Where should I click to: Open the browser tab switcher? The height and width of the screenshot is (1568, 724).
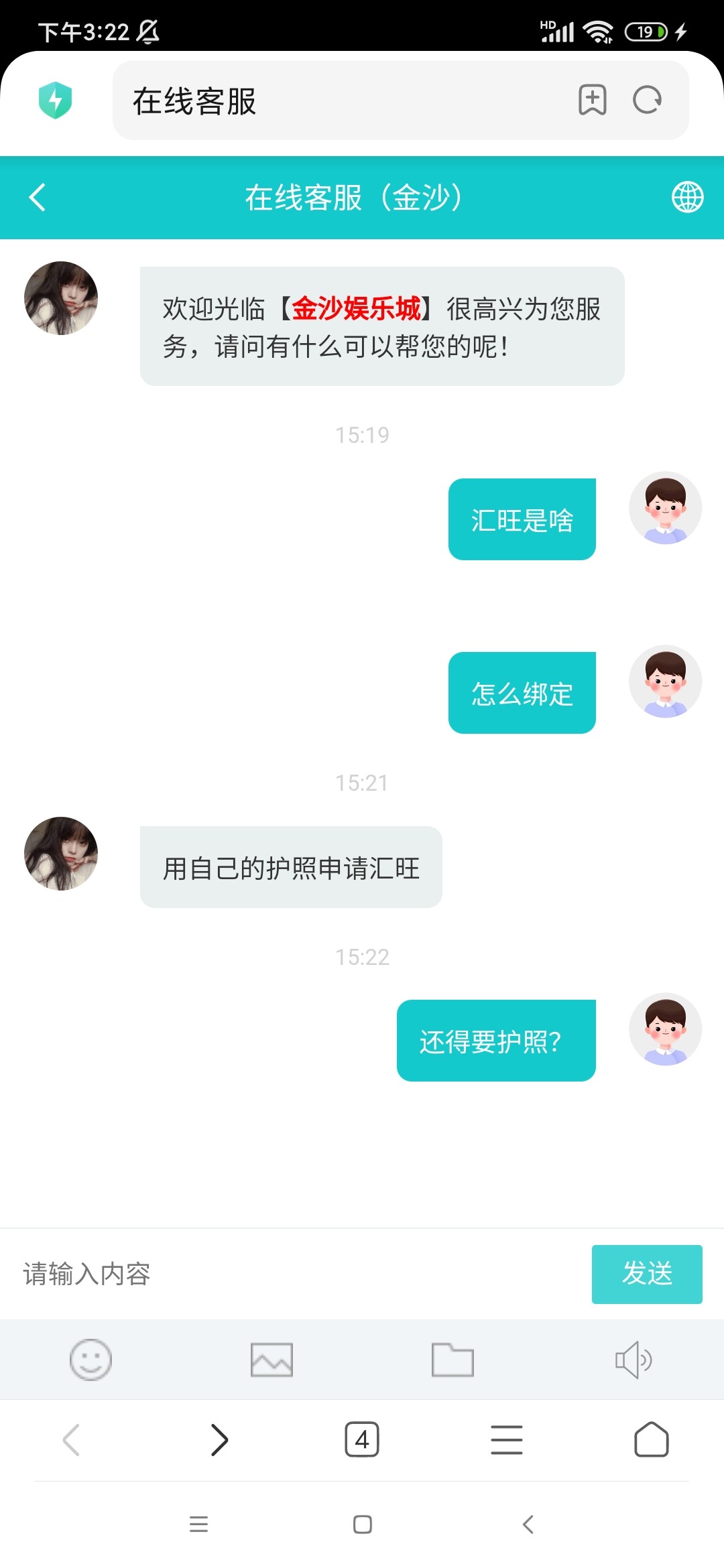click(362, 1439)
